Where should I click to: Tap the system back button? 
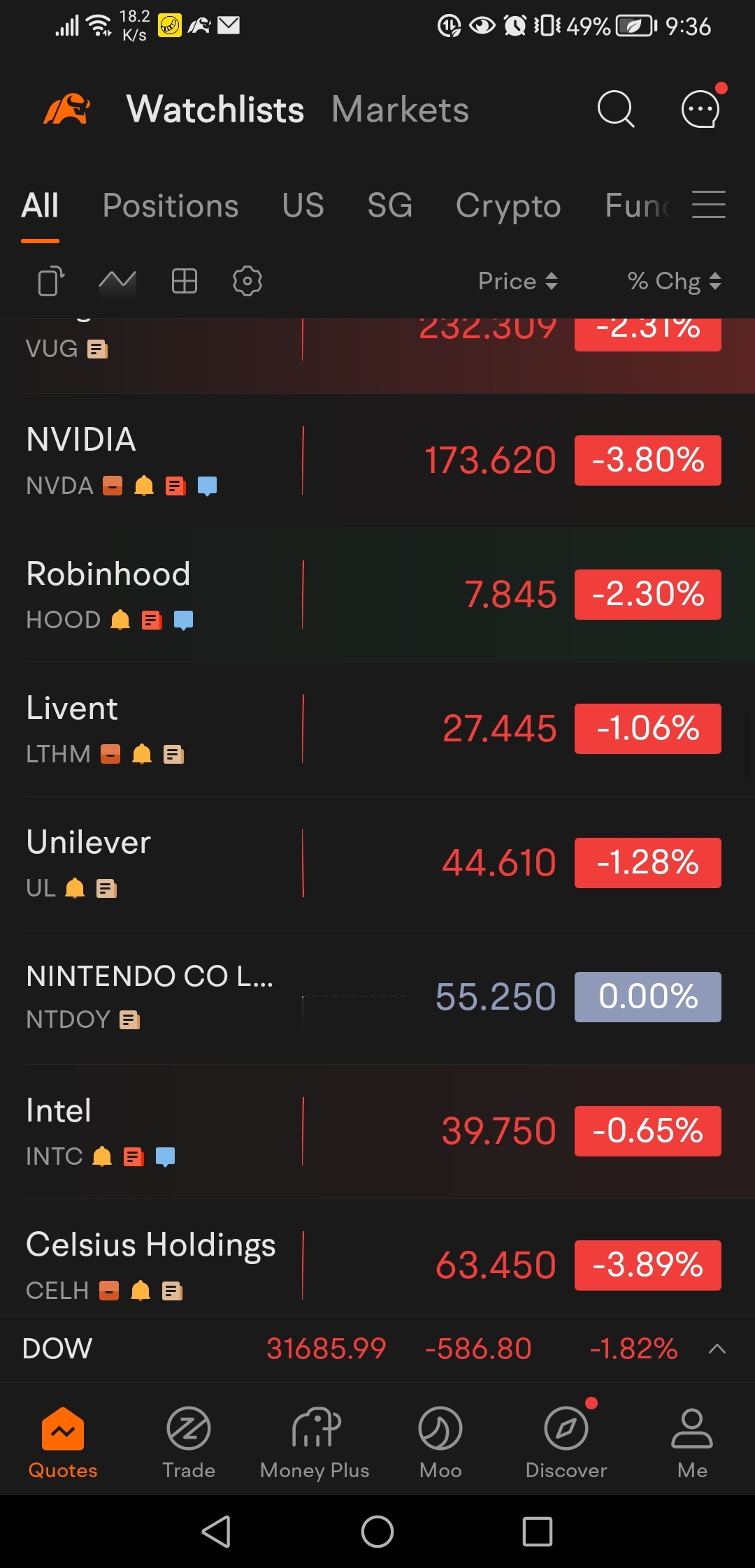(x=216, y=1532)
